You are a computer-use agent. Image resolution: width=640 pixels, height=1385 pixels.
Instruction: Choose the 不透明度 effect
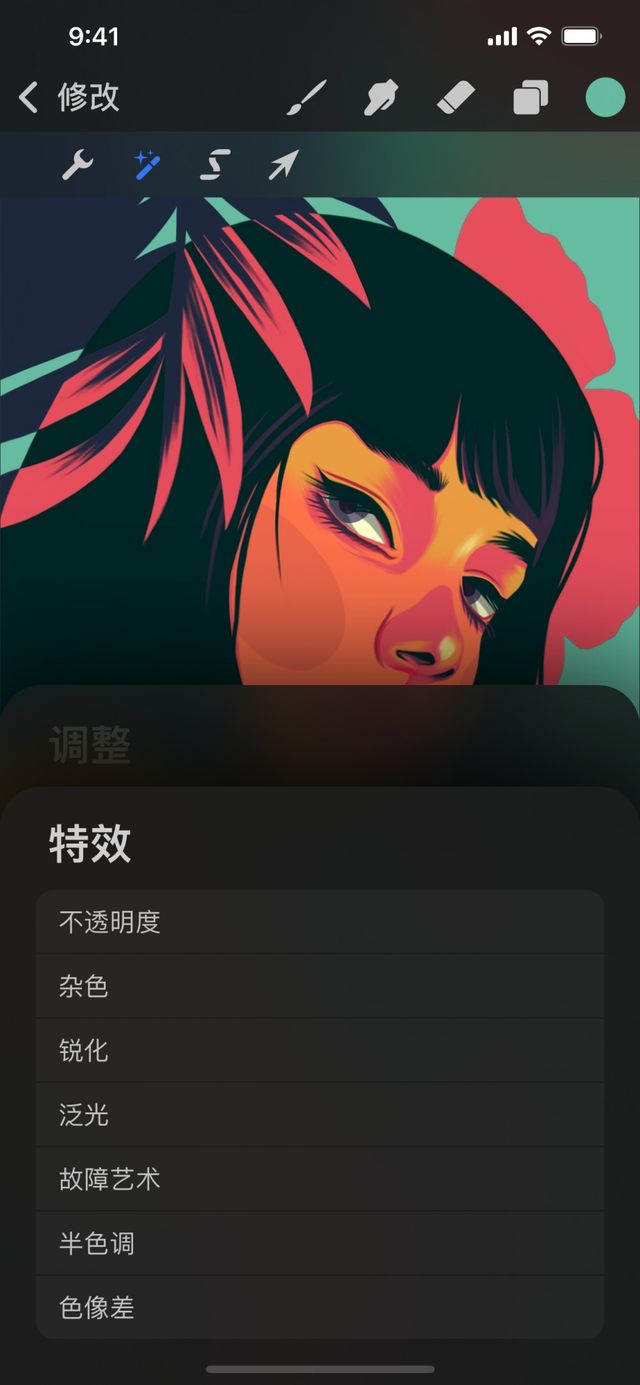pos(320,922)
